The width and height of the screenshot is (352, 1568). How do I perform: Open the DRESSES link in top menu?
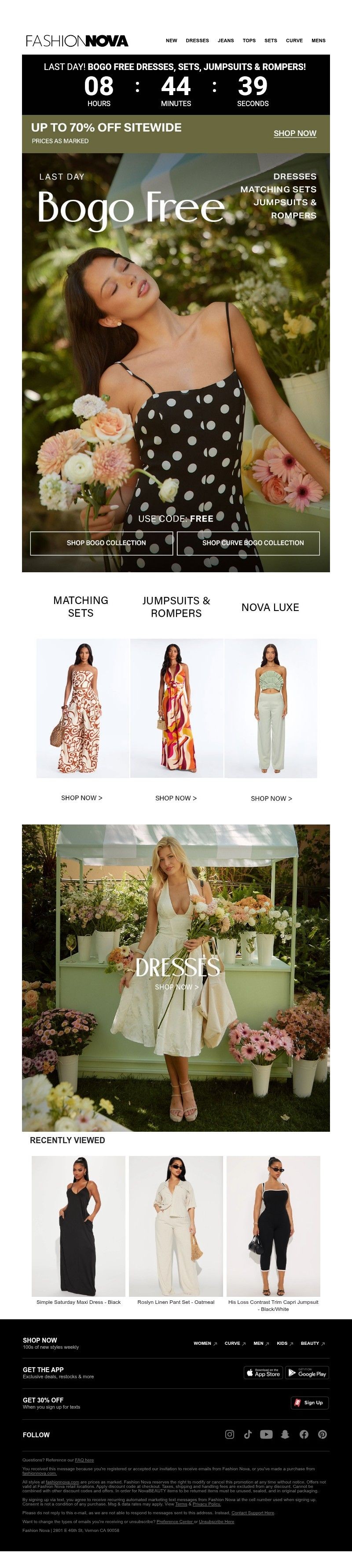point(197,41)
